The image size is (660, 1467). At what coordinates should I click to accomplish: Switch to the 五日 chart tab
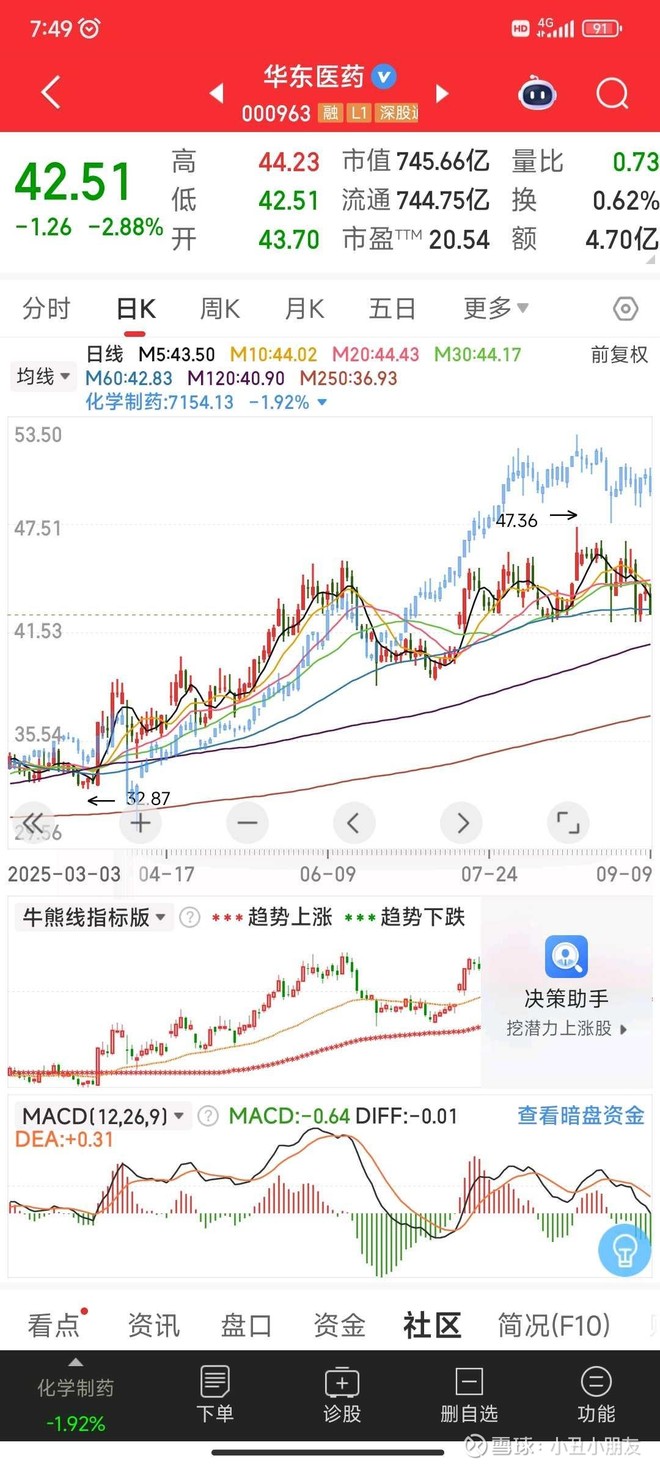tap(392, 308)
